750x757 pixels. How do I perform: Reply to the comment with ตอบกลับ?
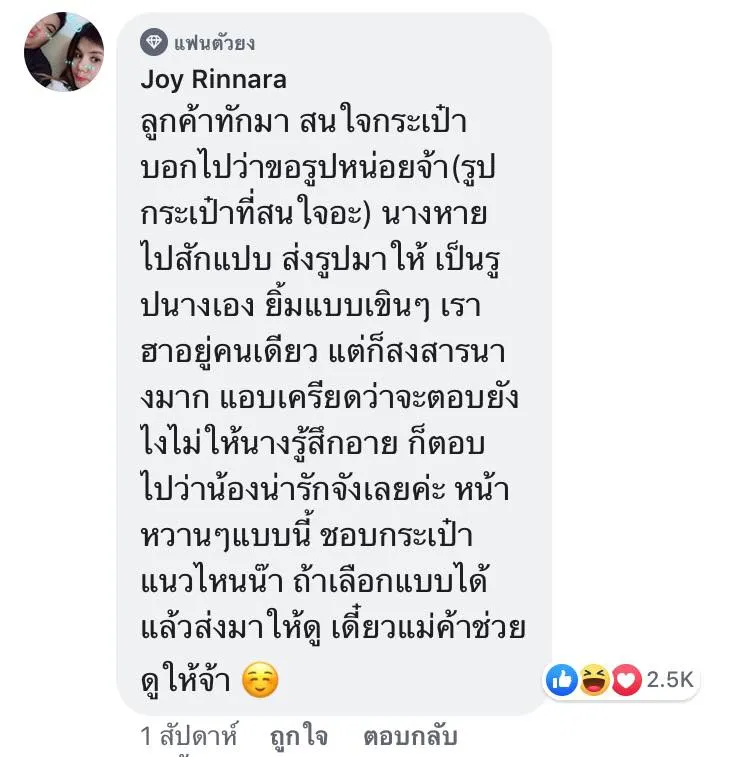(x=409, y=738)
